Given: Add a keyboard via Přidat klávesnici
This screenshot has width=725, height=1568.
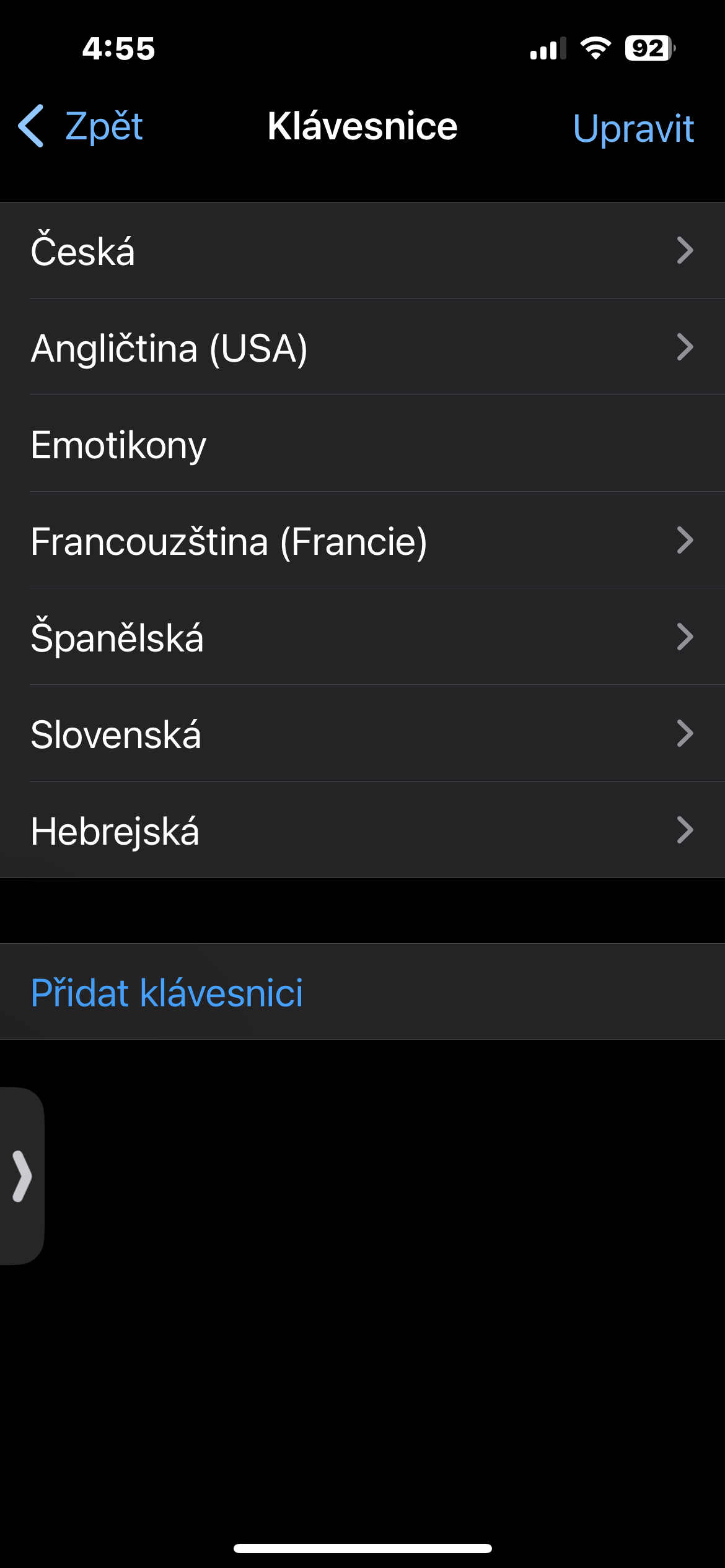Looking at the screenshot, I should [167, 992].
